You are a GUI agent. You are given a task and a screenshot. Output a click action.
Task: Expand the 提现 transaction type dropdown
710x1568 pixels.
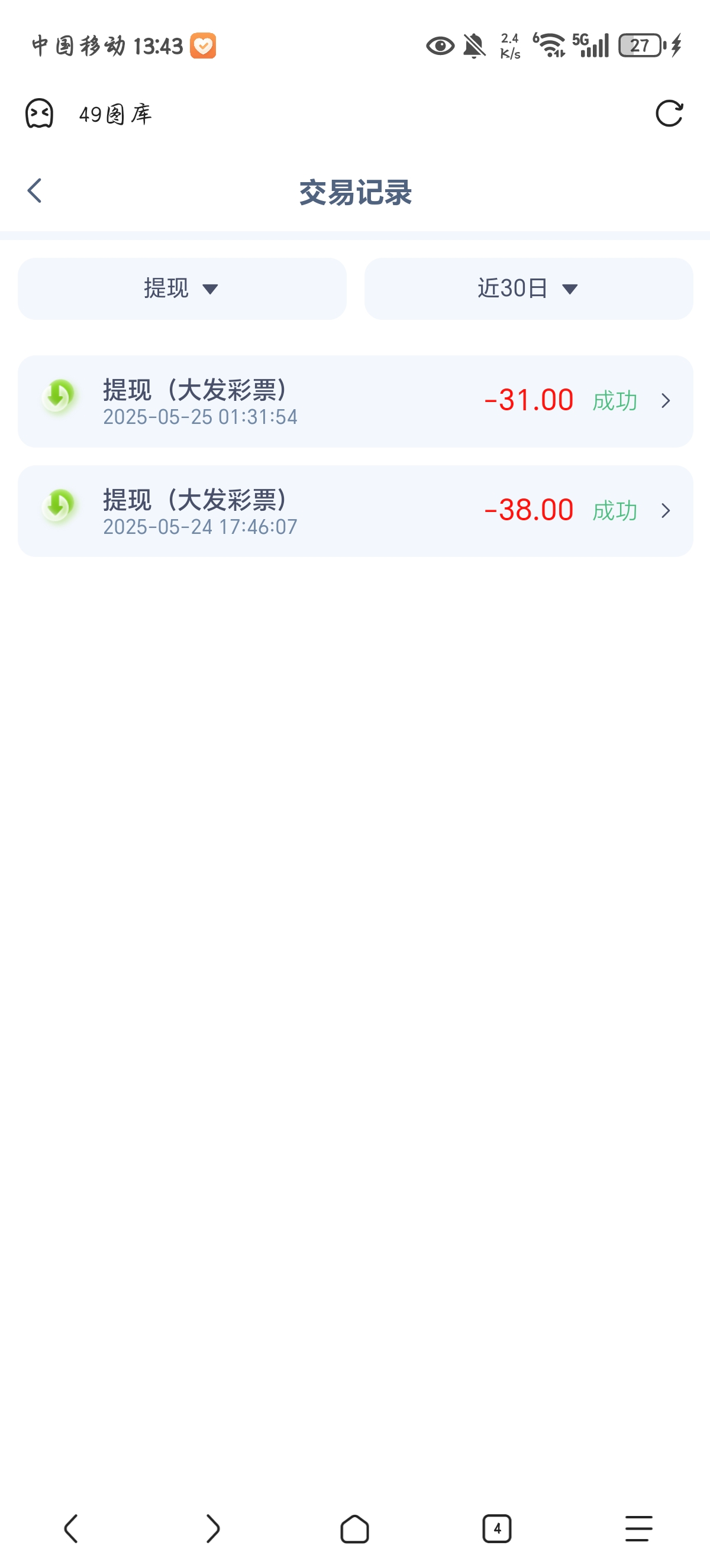[182, 289]
